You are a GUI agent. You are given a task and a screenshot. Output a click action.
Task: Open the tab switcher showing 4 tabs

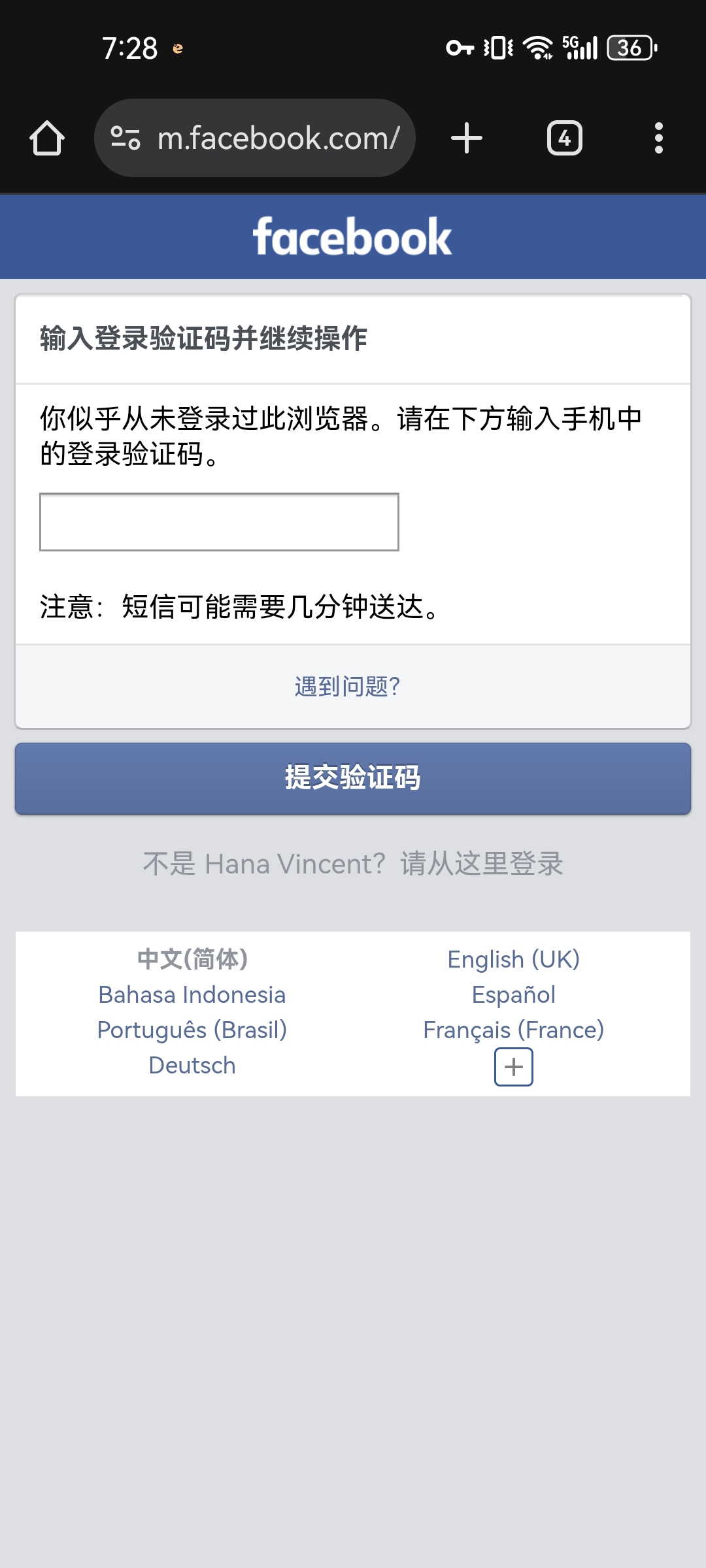564,139
